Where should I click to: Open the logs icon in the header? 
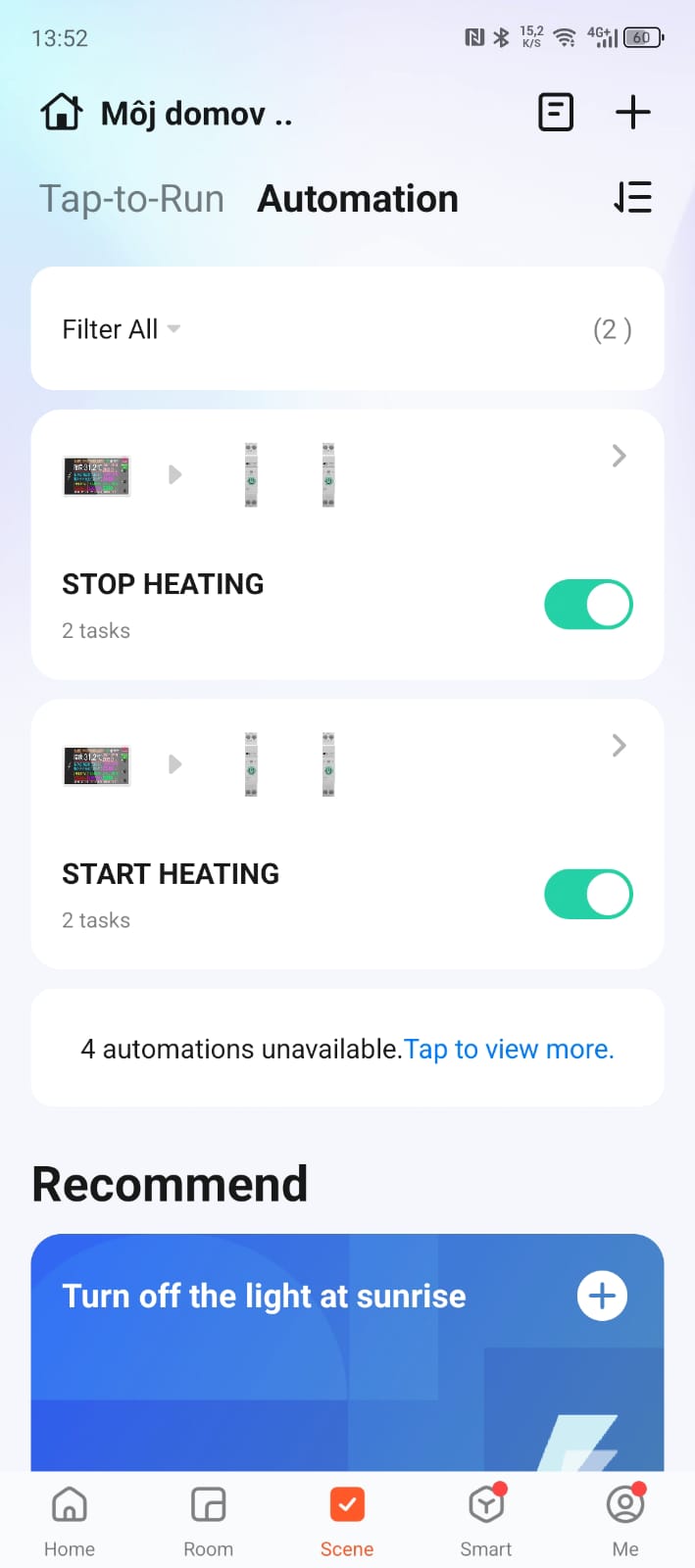556,112
